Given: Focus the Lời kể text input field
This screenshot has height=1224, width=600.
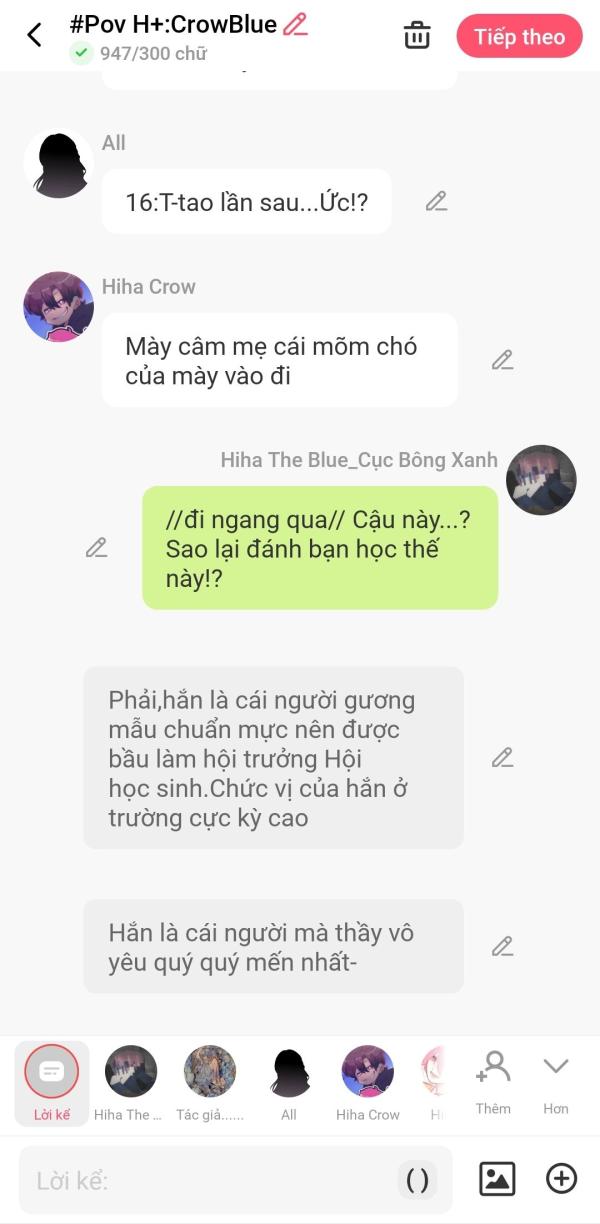Looking at the screenshot, I should click(x=210, y=1181).
